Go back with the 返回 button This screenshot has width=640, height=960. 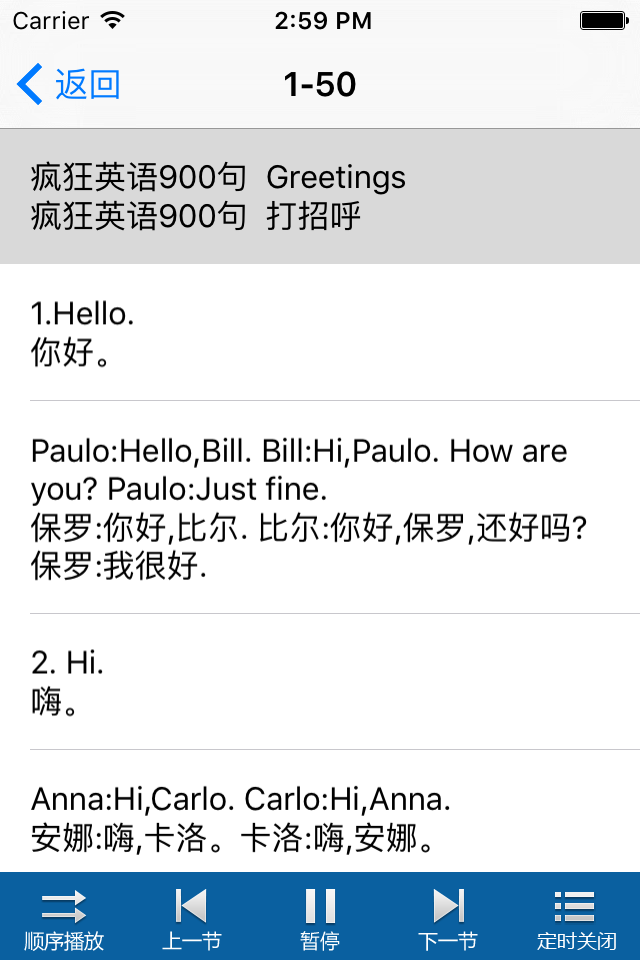click(69, 84)
